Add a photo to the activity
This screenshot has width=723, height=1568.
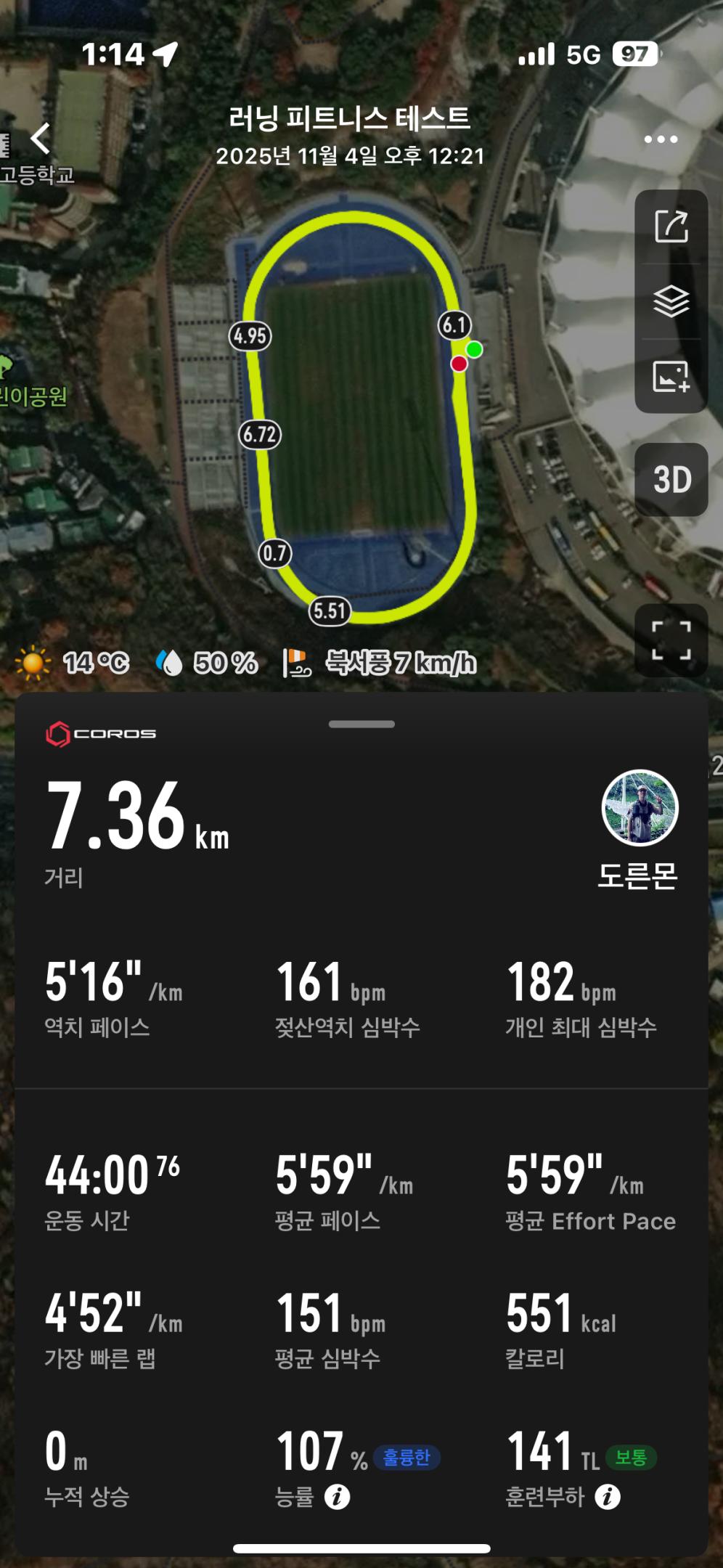click(x=671, y=377)
